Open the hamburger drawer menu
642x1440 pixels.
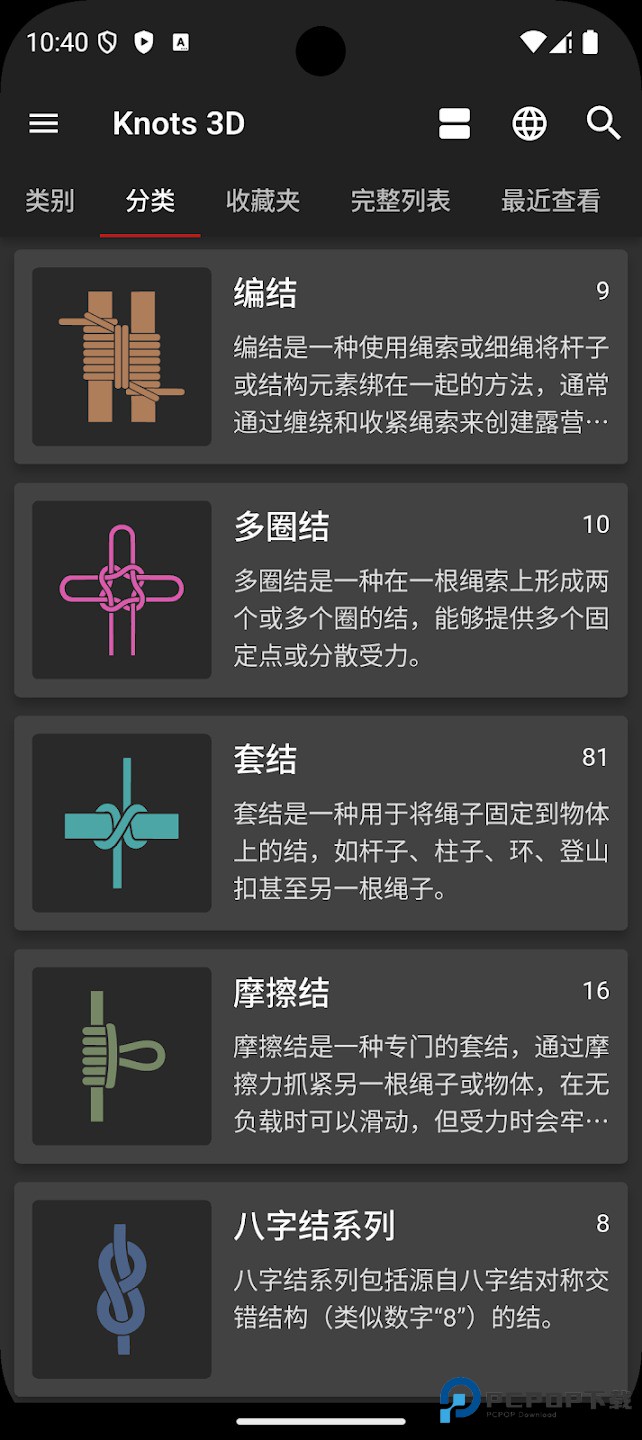coord(44,123)
